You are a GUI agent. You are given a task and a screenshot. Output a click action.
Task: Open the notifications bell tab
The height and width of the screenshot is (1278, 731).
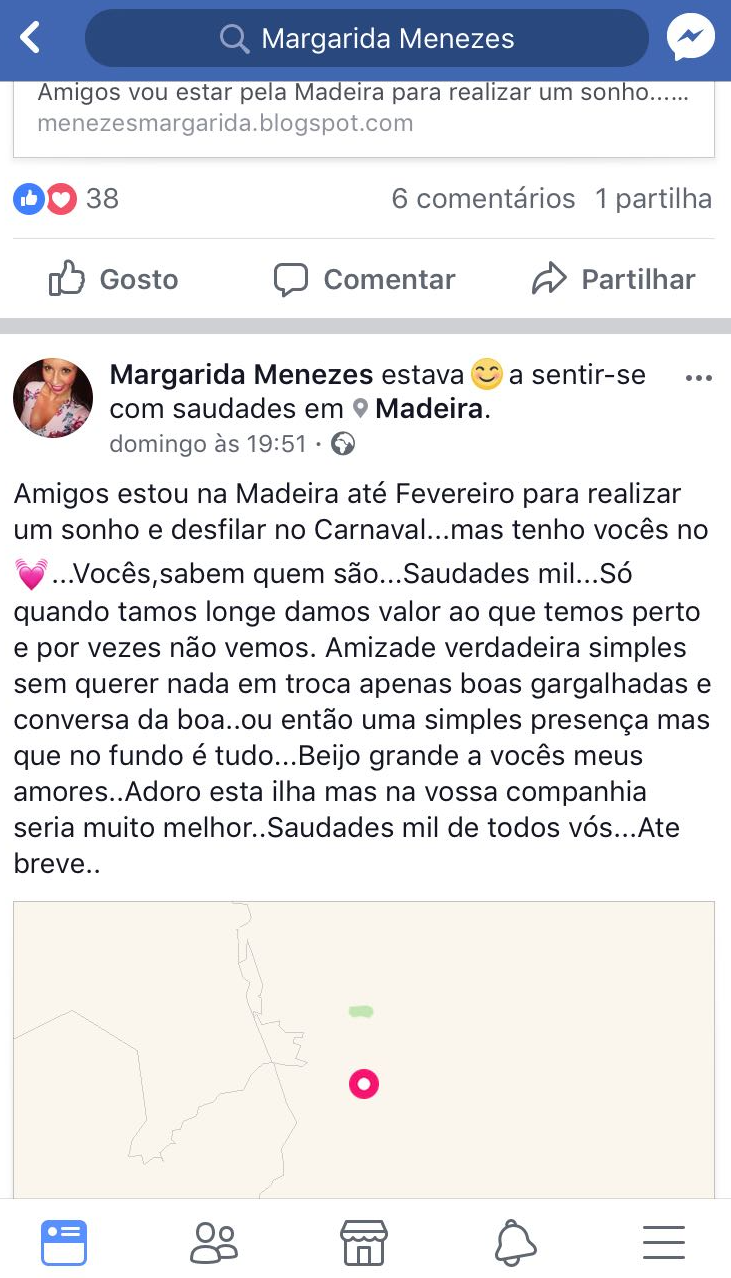point(516,1242)
